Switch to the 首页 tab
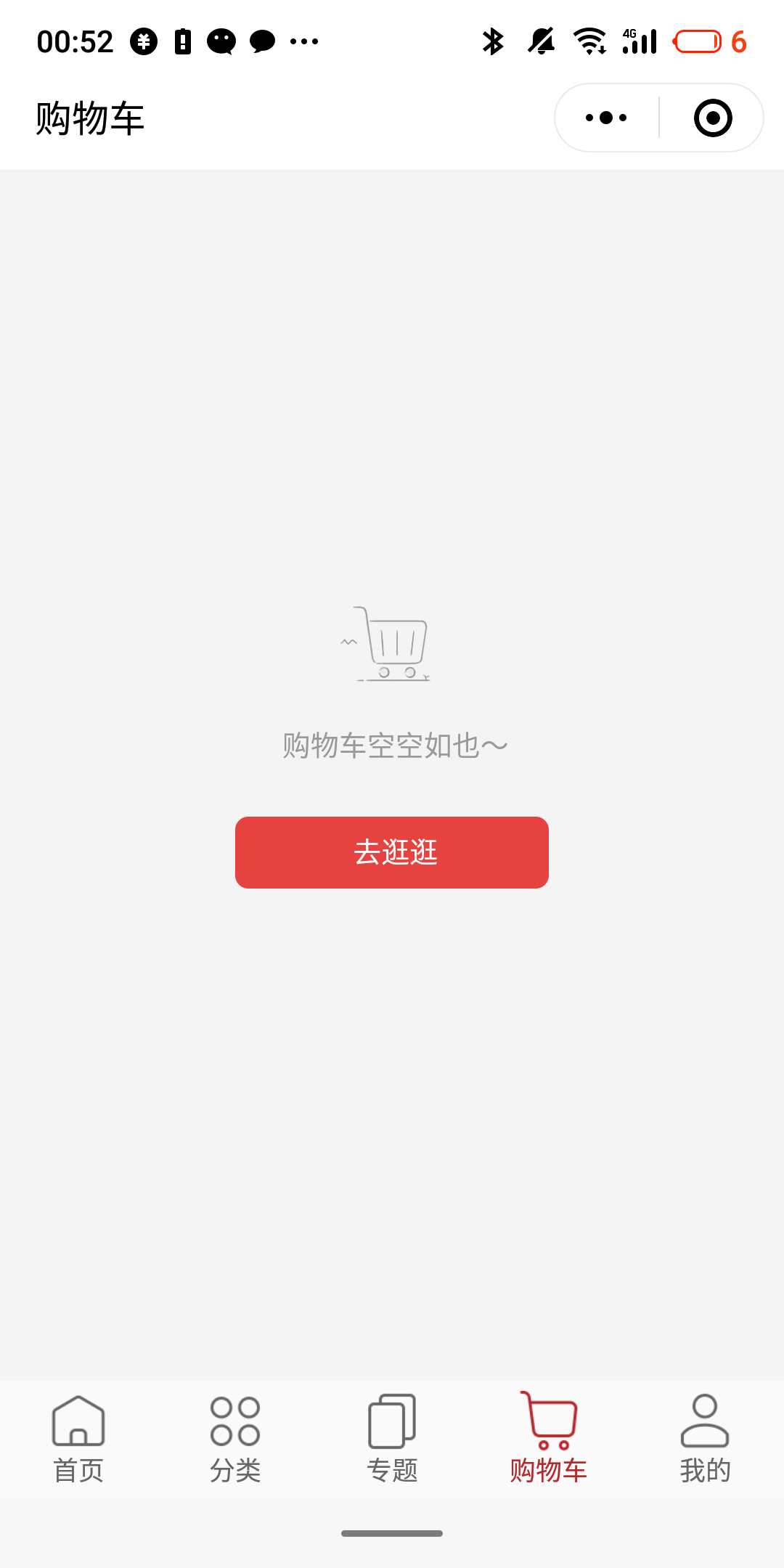This screenshot has width=784, height=1568. [x=78, y=1439]
